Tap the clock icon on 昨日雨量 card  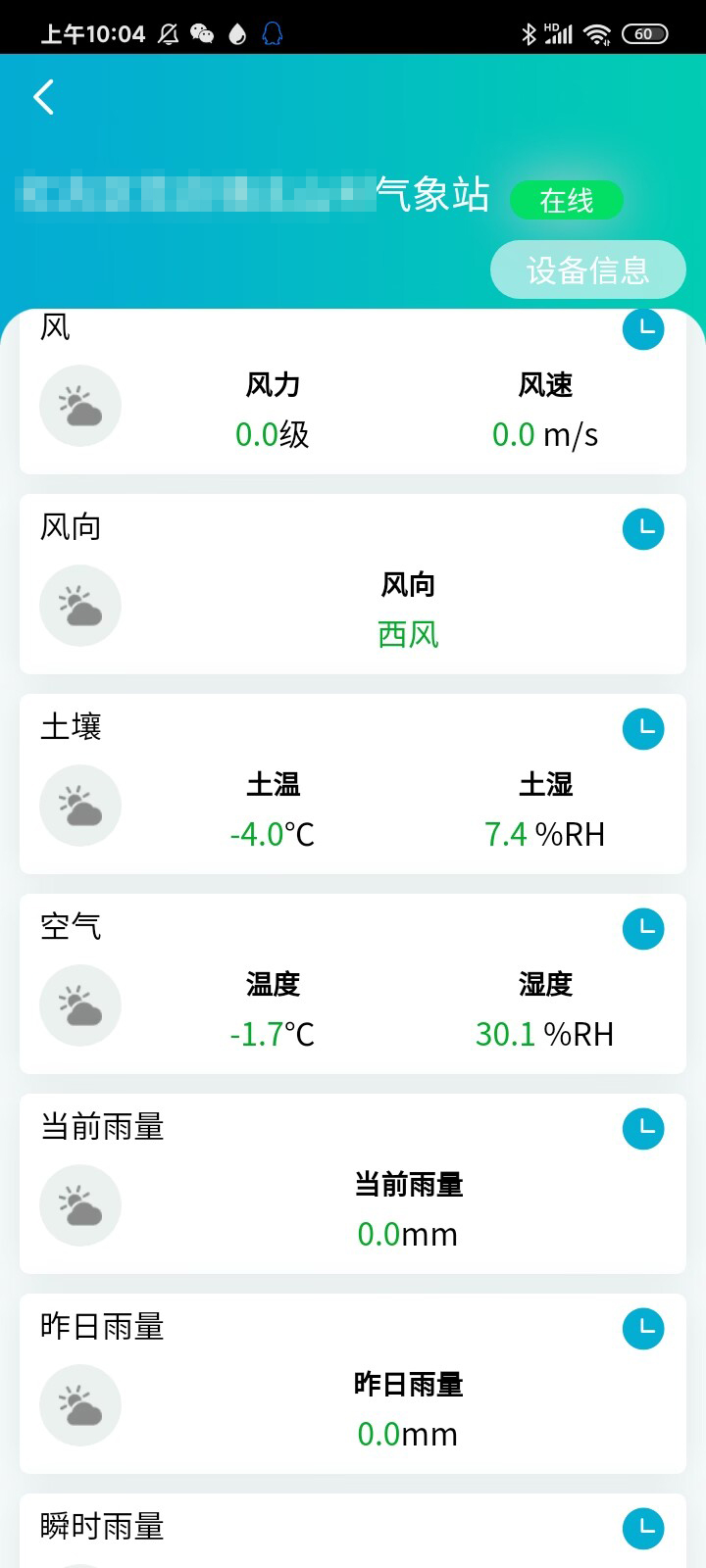pyautogui.click(x=643, y=1329)
